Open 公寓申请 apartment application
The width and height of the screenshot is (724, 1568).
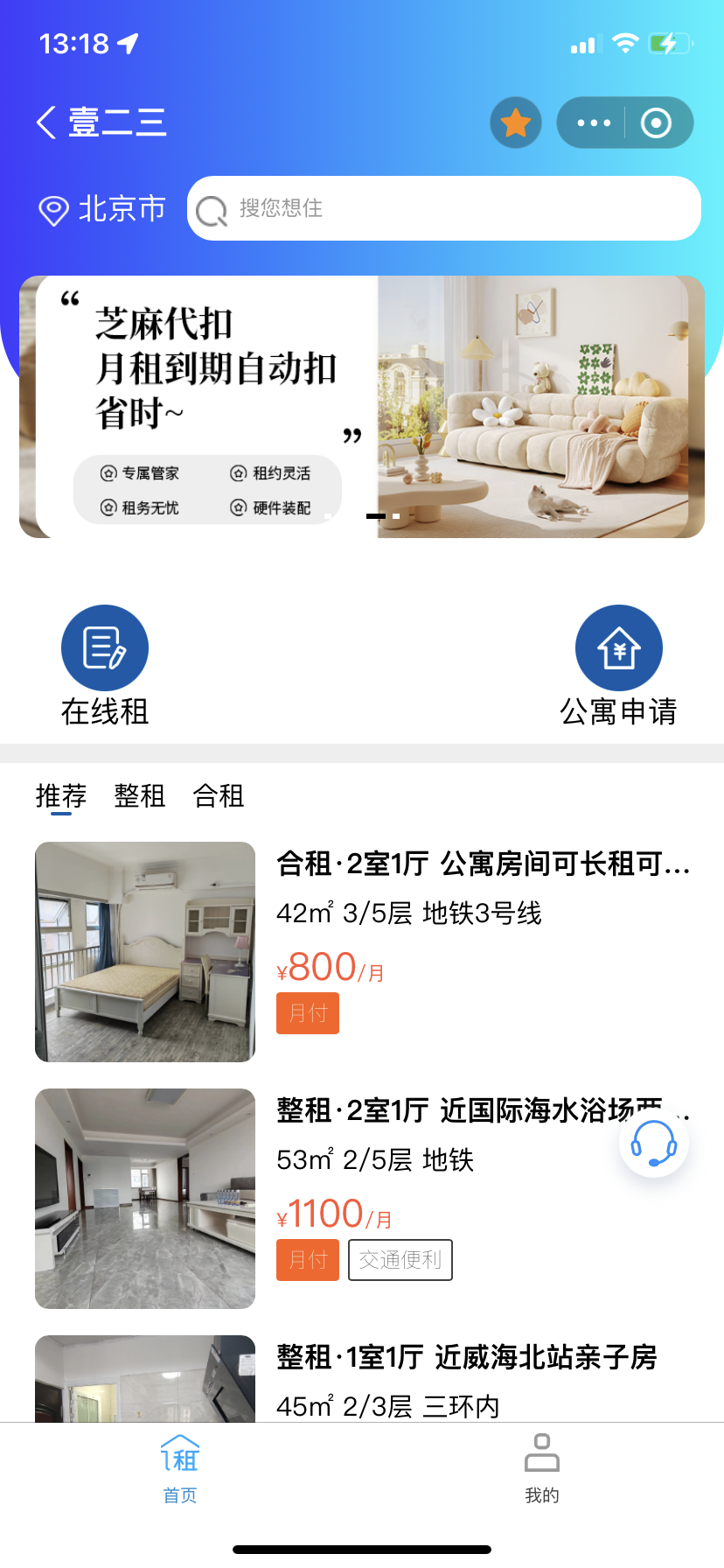click(x=618, y=665)
